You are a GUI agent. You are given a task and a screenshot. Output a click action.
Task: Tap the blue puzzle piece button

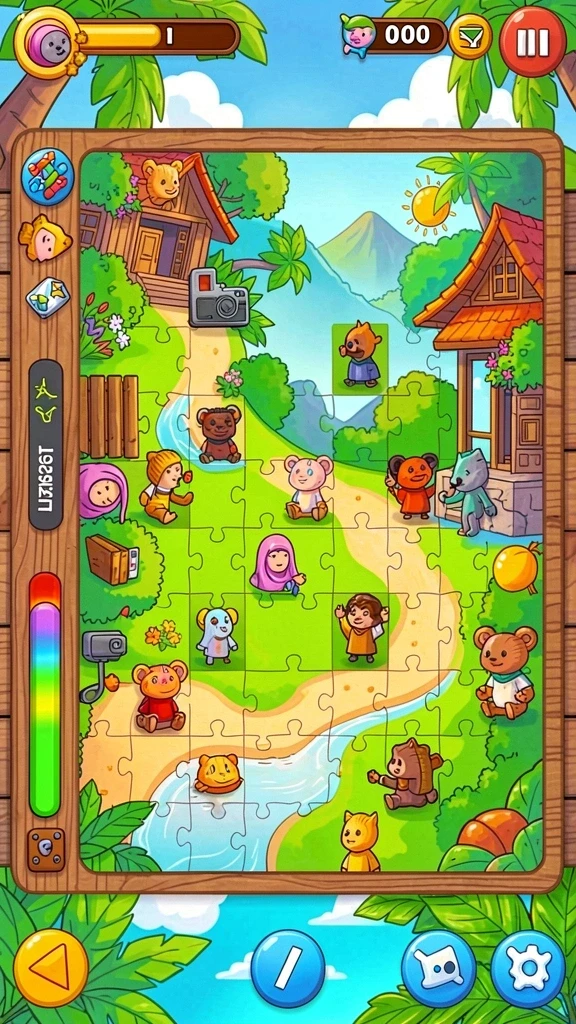click(439, 968)
